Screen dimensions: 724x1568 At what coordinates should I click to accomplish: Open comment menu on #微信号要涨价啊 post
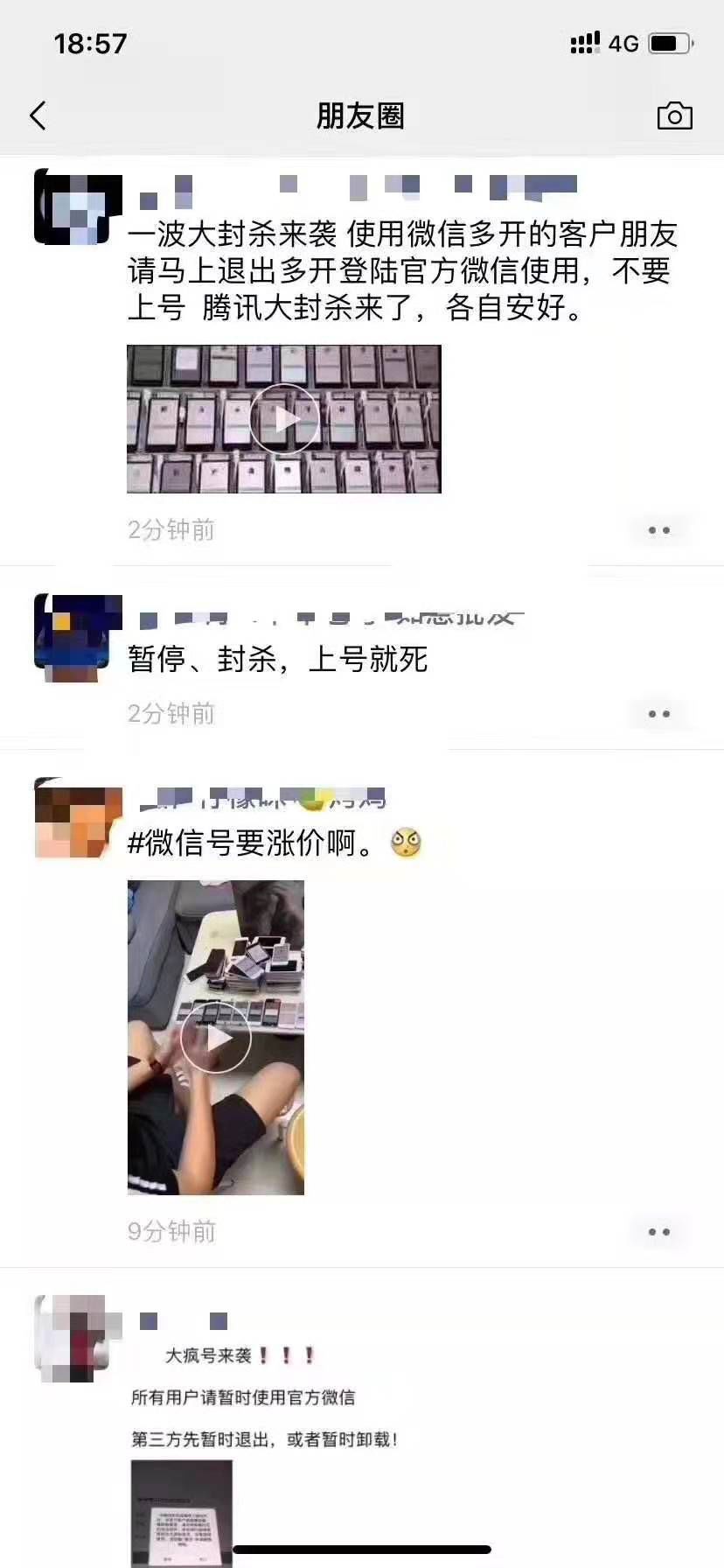(658, 1232)
